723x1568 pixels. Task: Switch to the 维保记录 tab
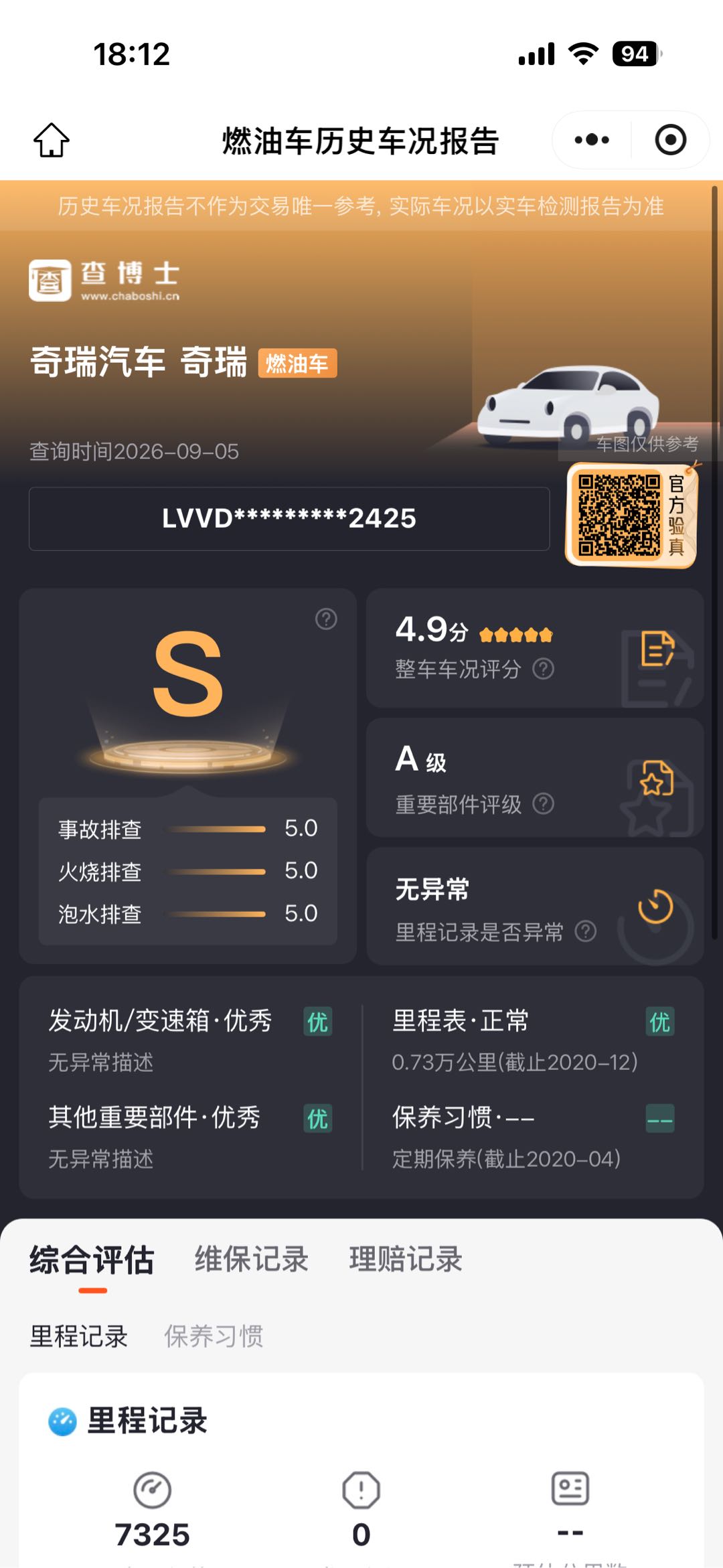coord(252,1259)
